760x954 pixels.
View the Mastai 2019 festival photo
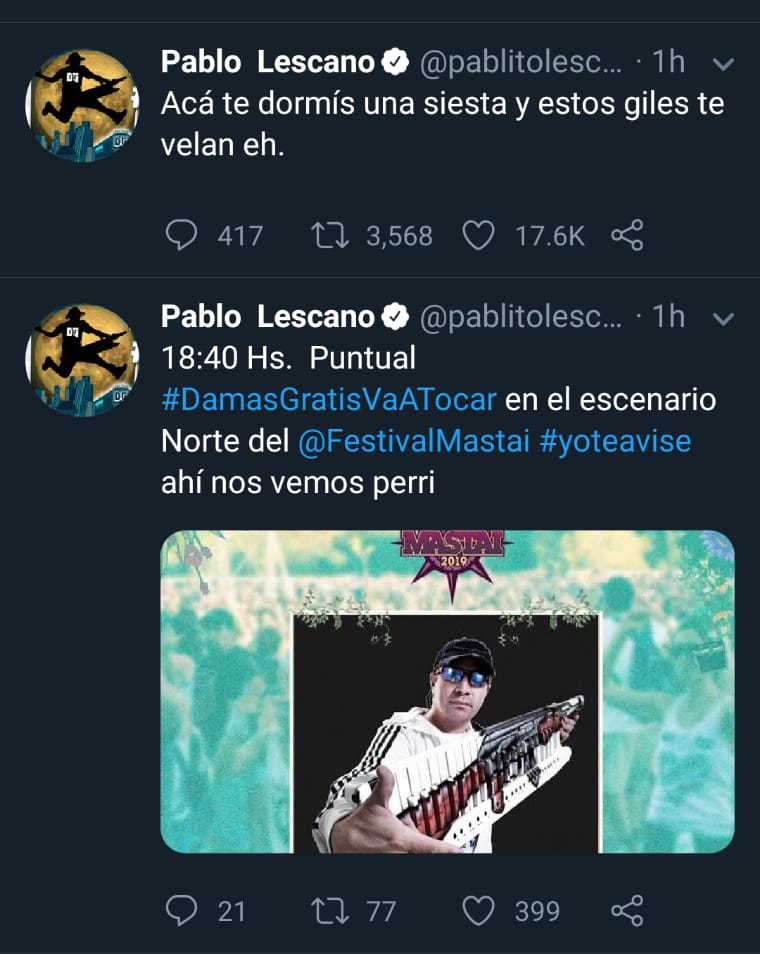[x=447, y=691]
